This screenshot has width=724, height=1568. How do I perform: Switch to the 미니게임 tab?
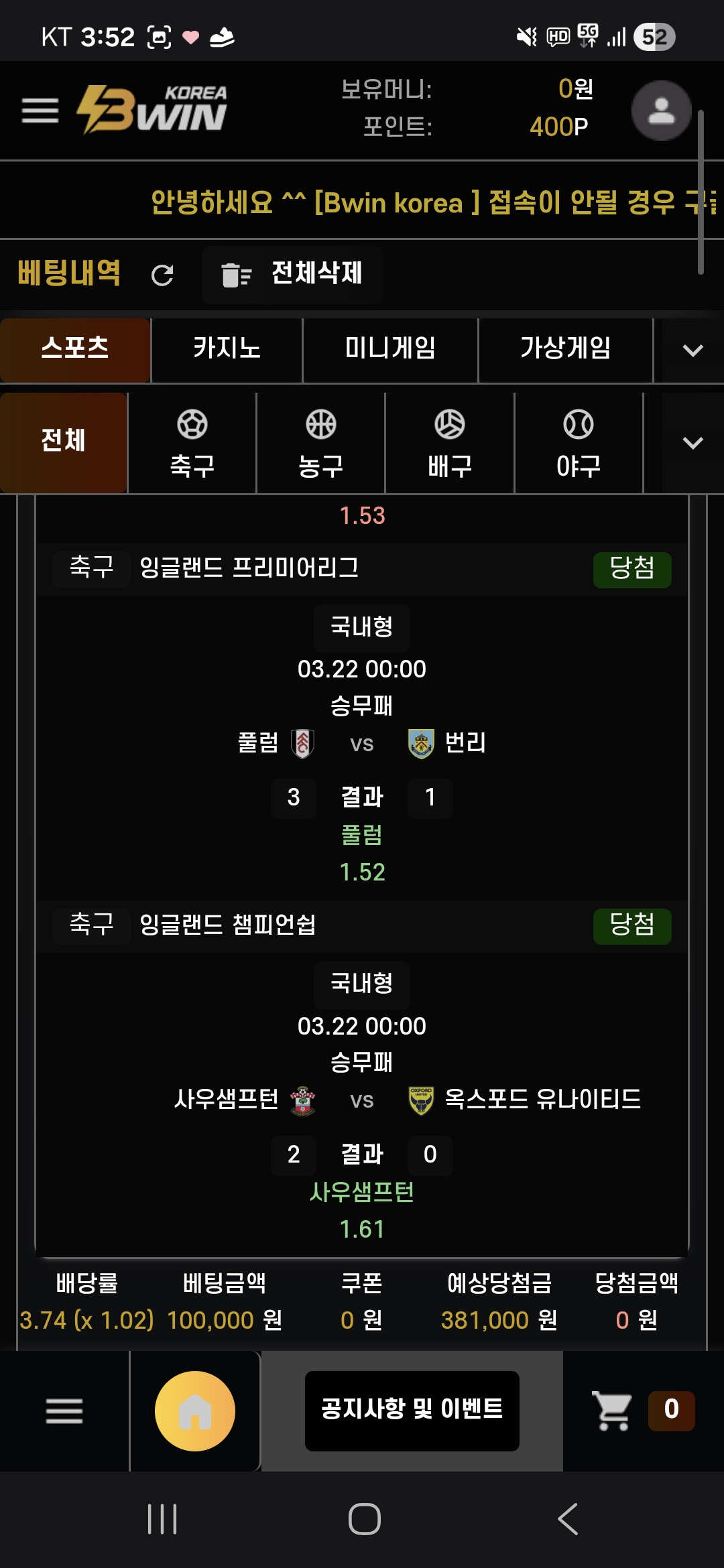(x=390, y=349)
